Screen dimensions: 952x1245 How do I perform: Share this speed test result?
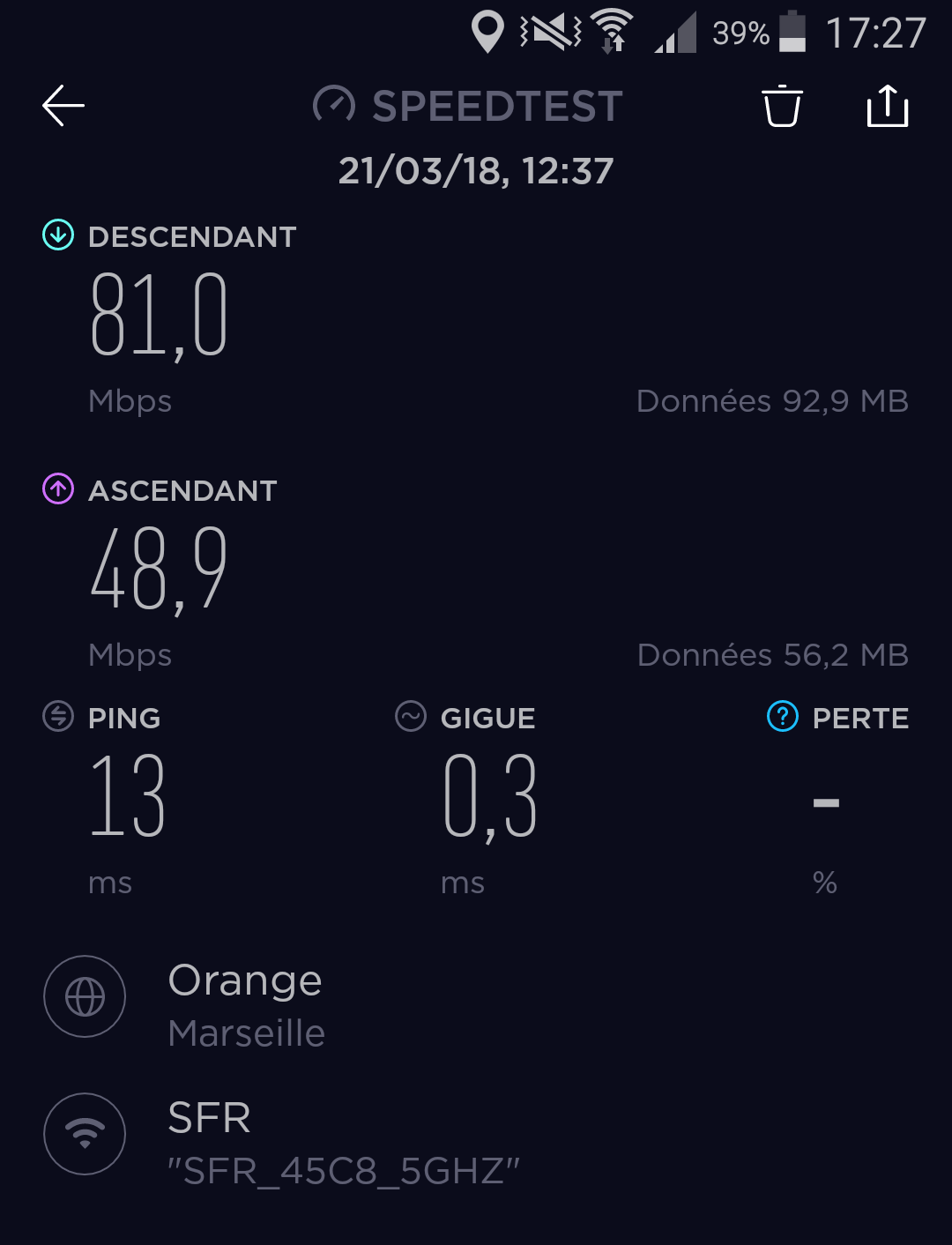coord(887,106)
